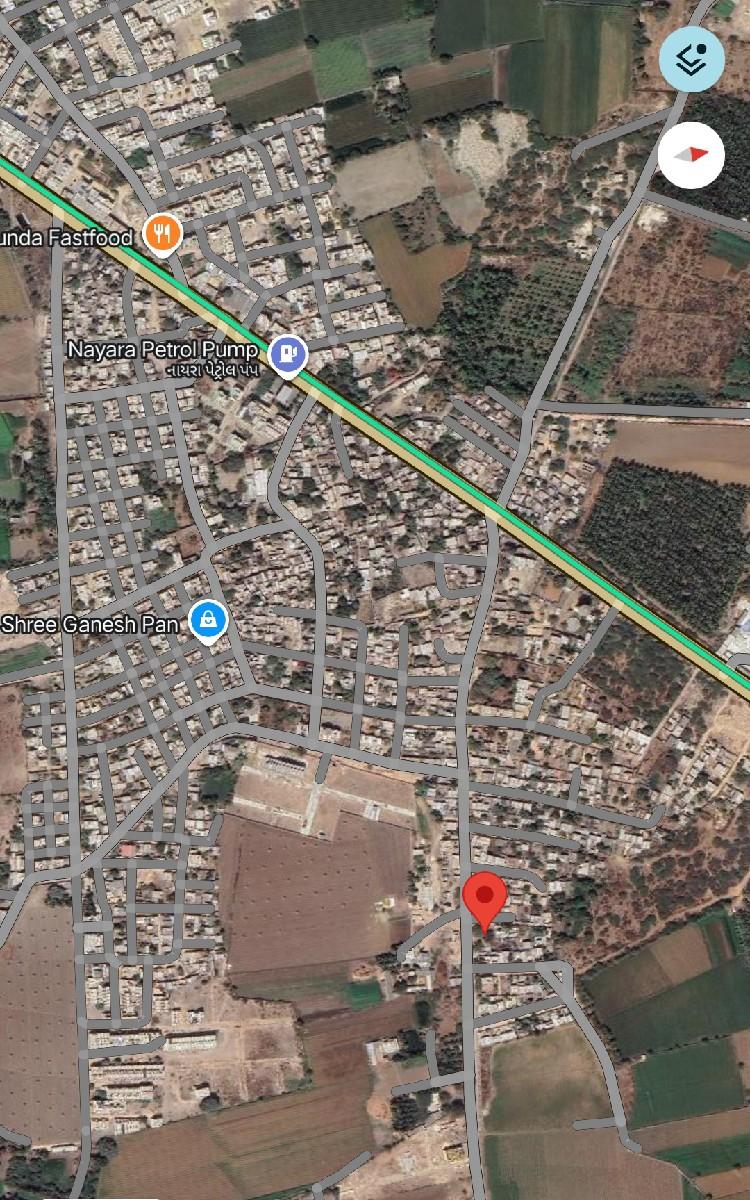Tap the compass to reset orientation

692,155
